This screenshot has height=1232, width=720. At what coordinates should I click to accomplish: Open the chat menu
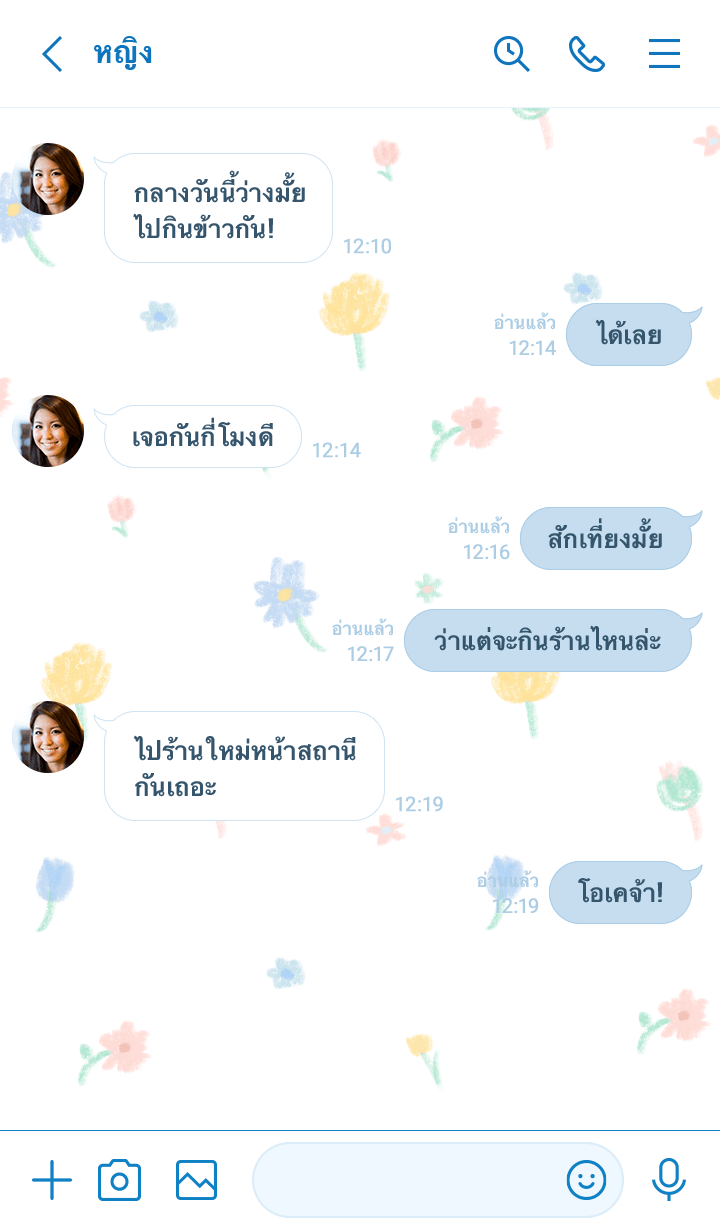[x=664, y=54]
